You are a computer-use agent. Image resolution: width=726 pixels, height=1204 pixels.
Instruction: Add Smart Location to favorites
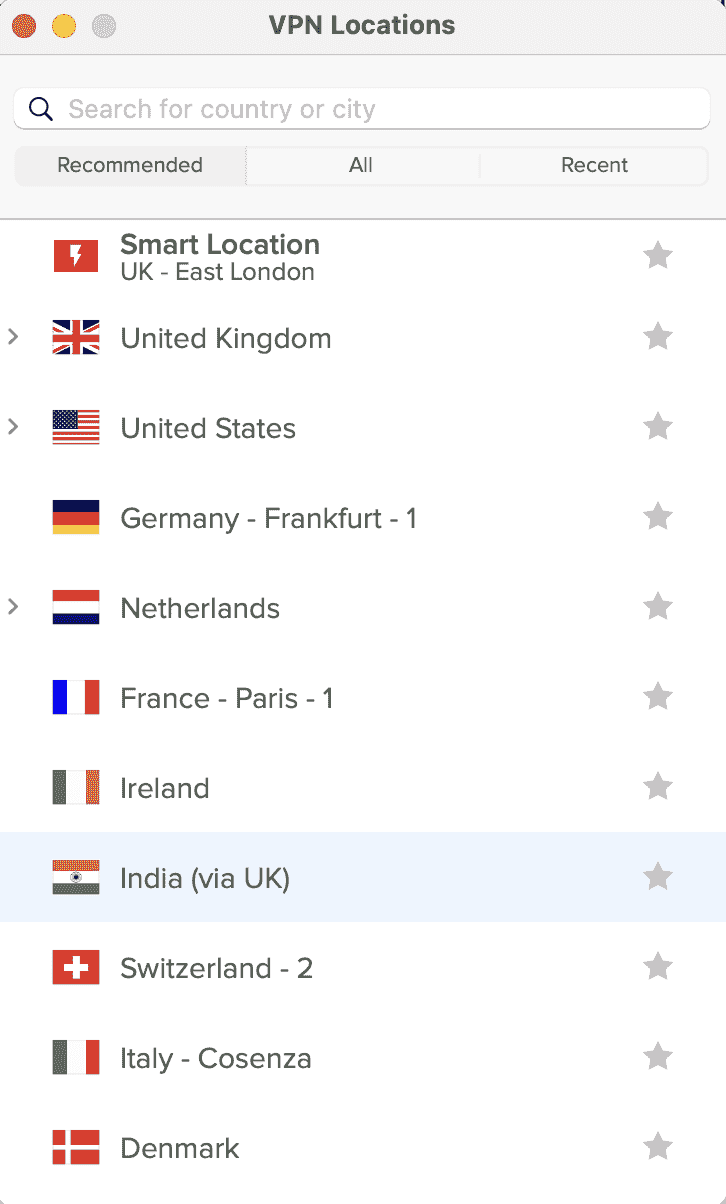click(657, 256)
